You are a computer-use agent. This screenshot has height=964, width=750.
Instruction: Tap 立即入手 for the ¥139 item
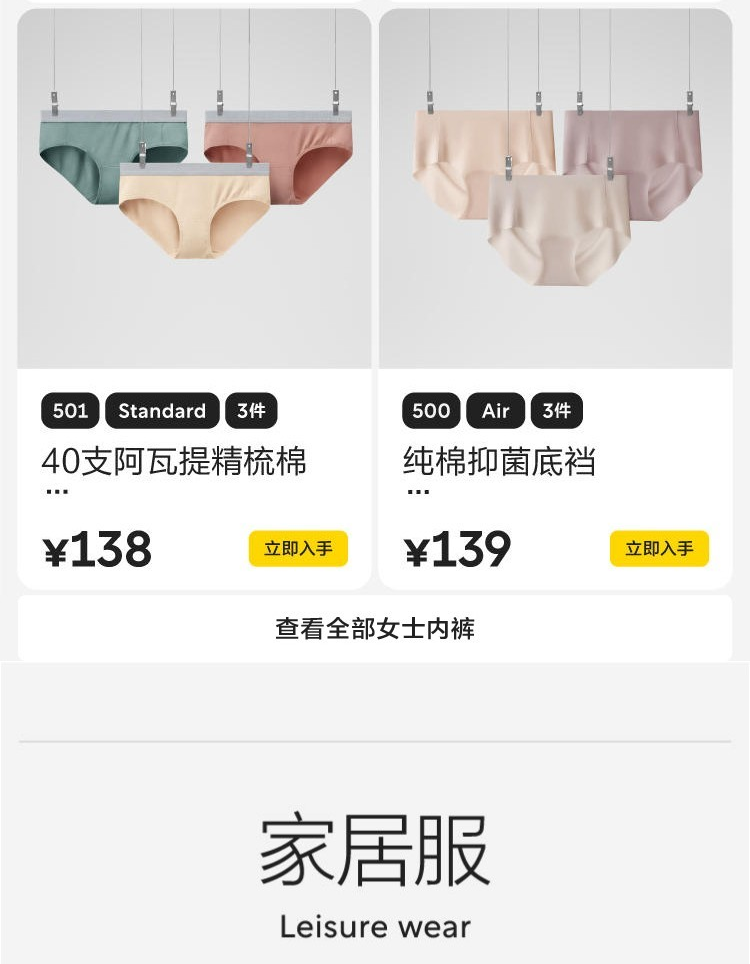tap(659, 549)
